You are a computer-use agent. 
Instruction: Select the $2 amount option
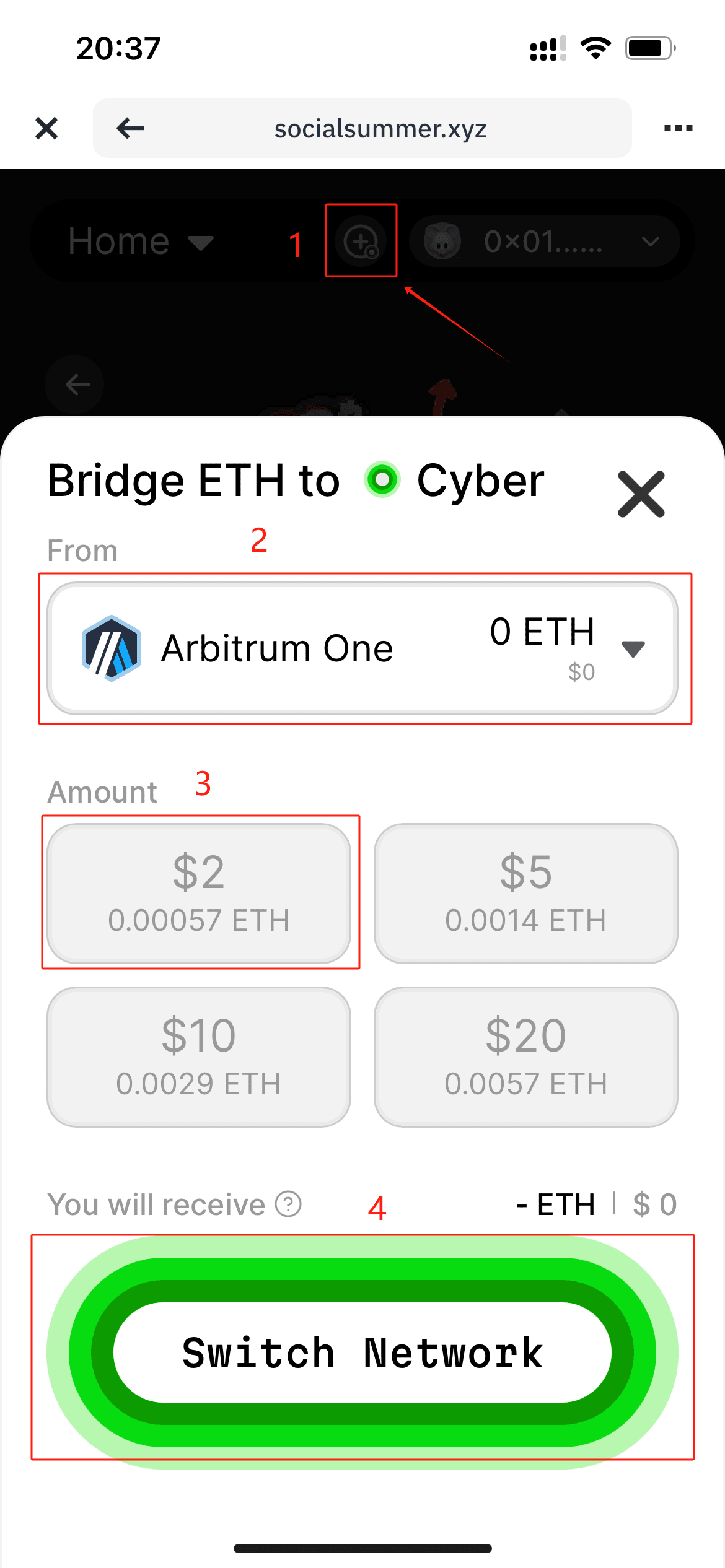coord(199,893)
